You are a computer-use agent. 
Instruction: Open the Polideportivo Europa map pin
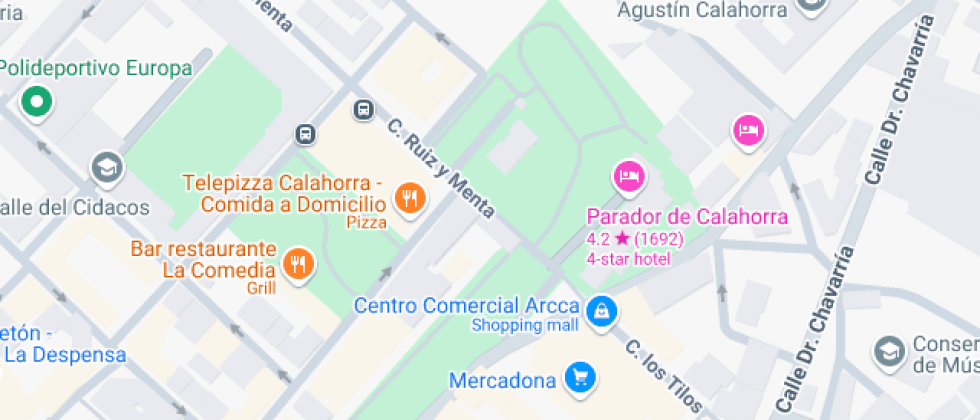[37, 101]
